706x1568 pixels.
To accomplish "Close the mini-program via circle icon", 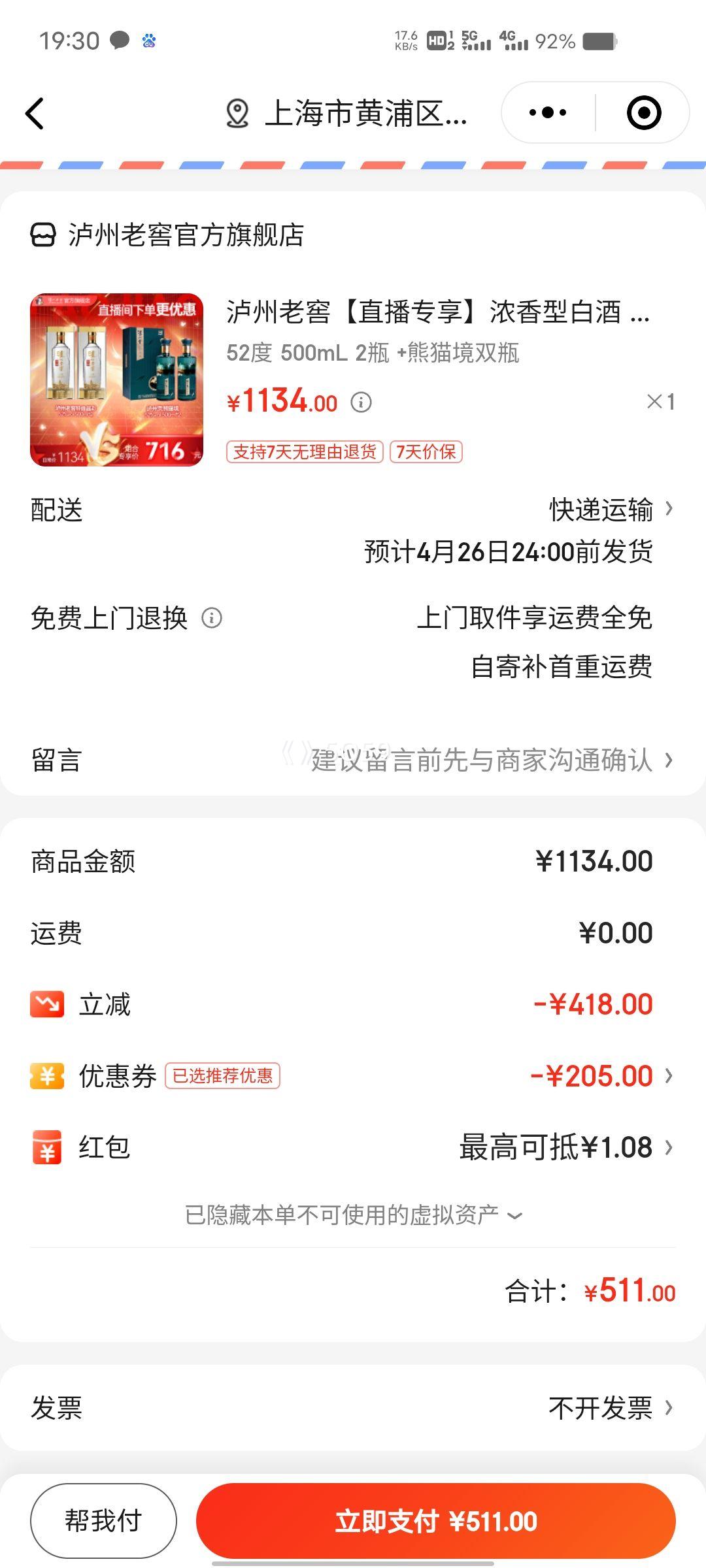I will [643, 113].
